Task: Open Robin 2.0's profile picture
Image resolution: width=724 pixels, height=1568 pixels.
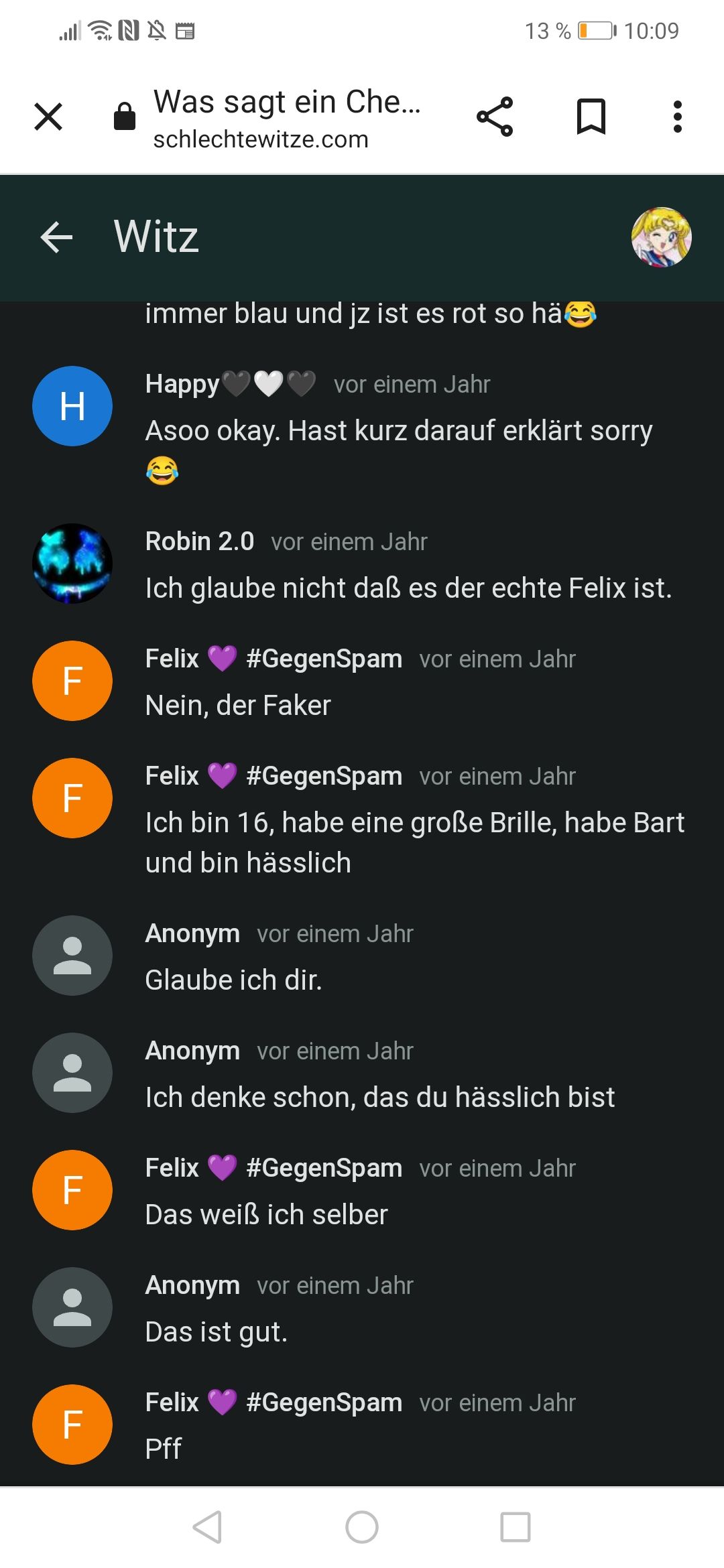Action: pyautogui.click(x=72, y=564)
